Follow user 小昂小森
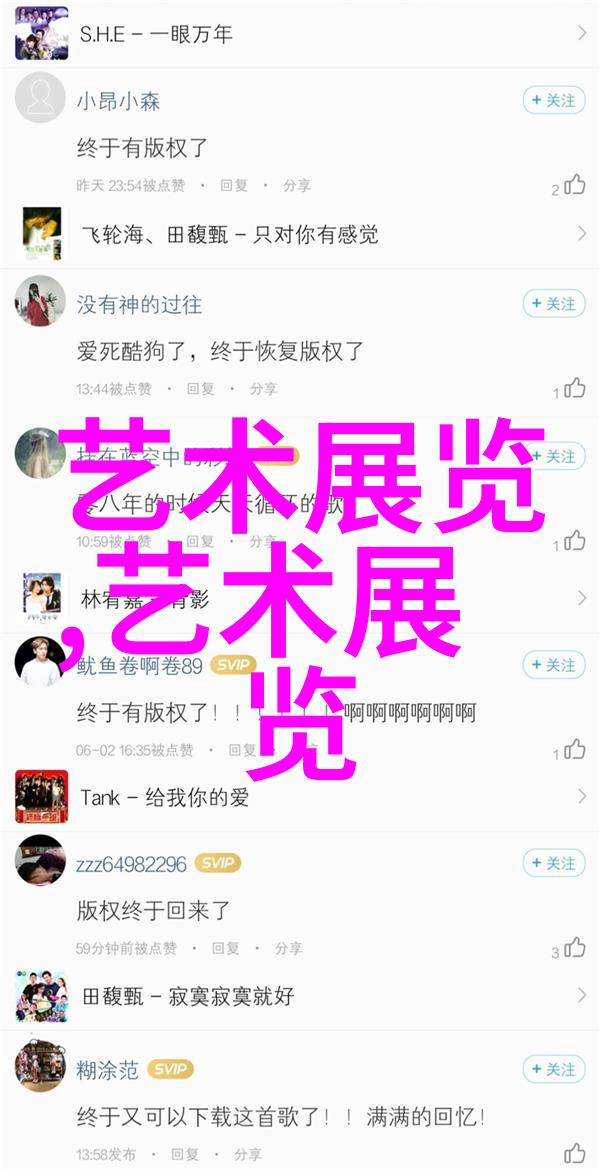This screenshot has height=1170, width=600. (x=554, y=100)
